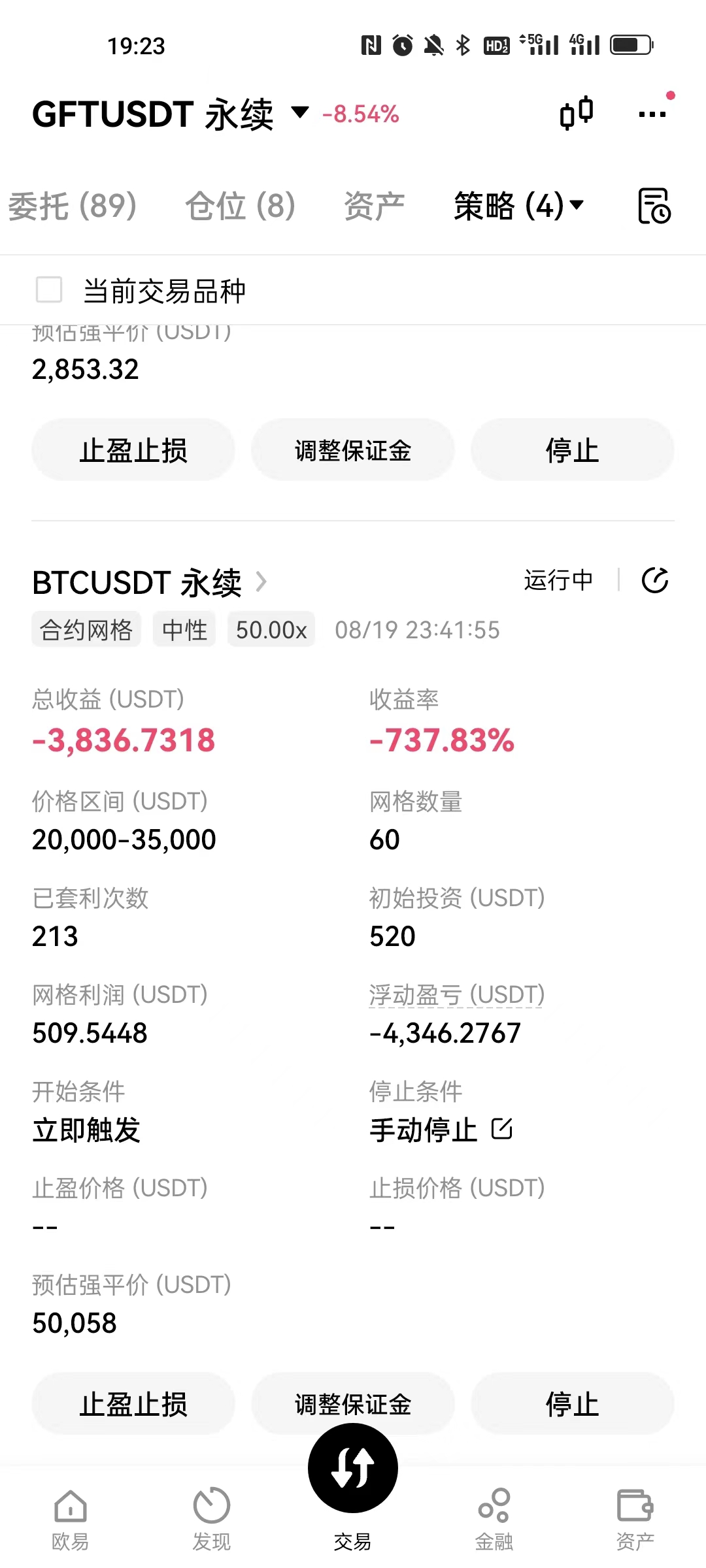Stop the BTCUSDT grid strategy

point(573,1405)
